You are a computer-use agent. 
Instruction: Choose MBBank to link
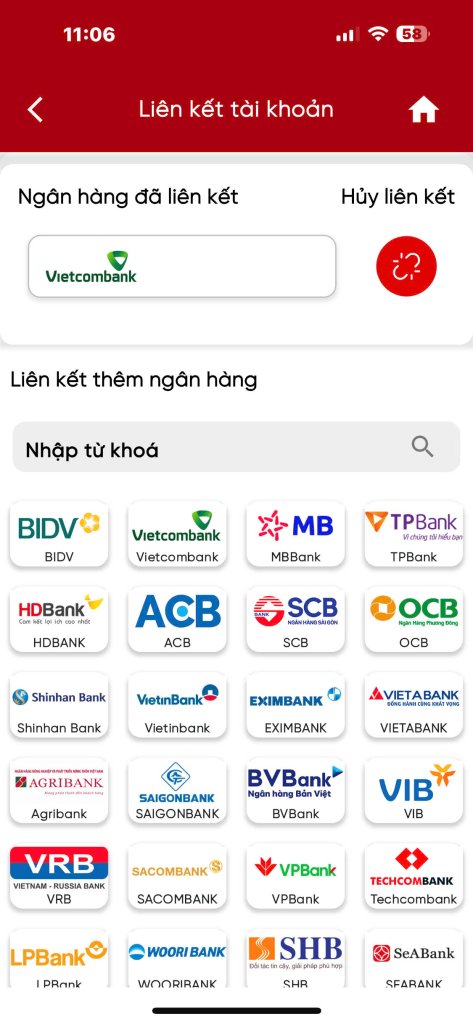coord(295,534)
